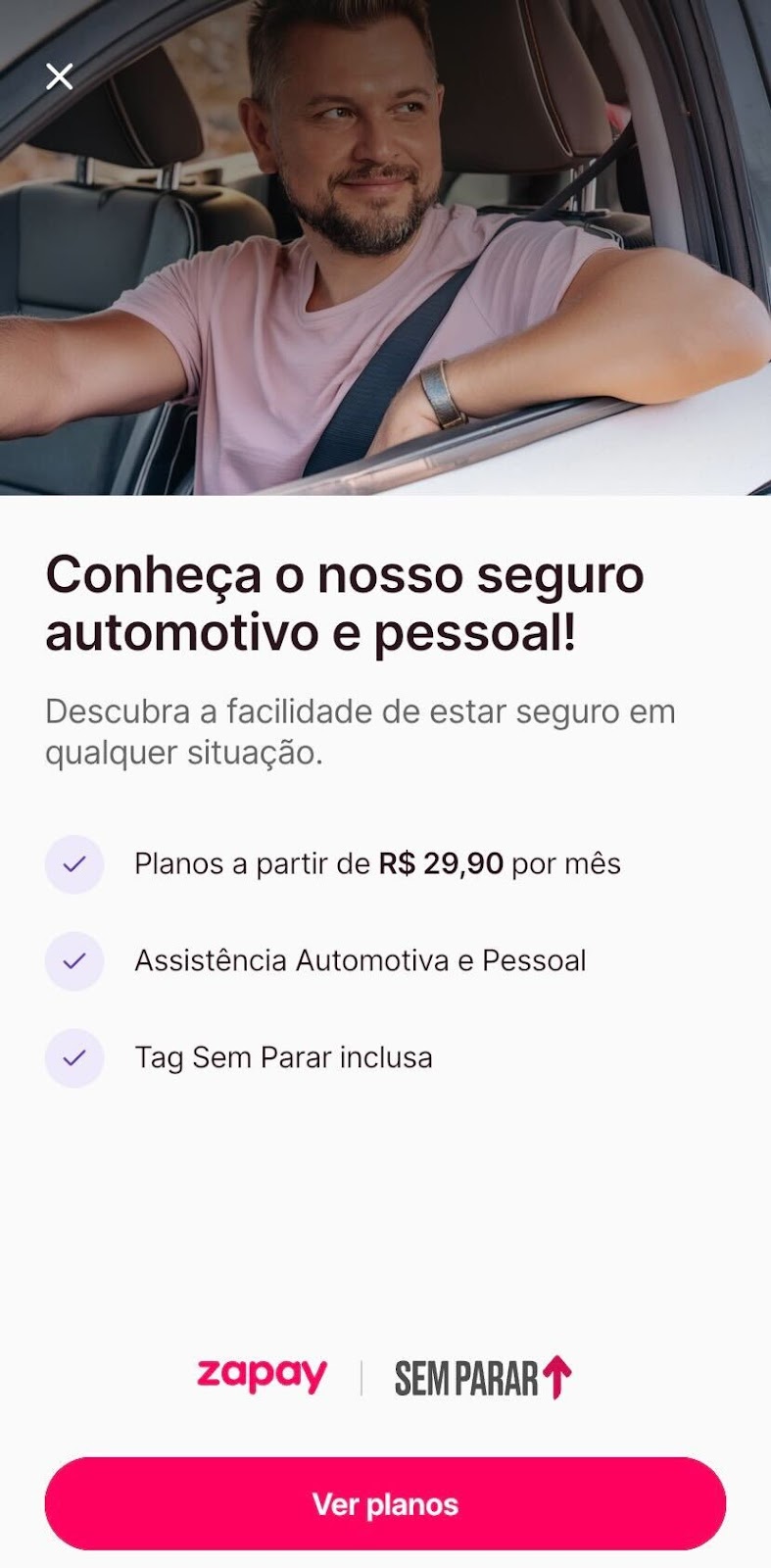771x1568 pixels.
Task: Close the insurance promo screen
Action: [x=60, y=76]
